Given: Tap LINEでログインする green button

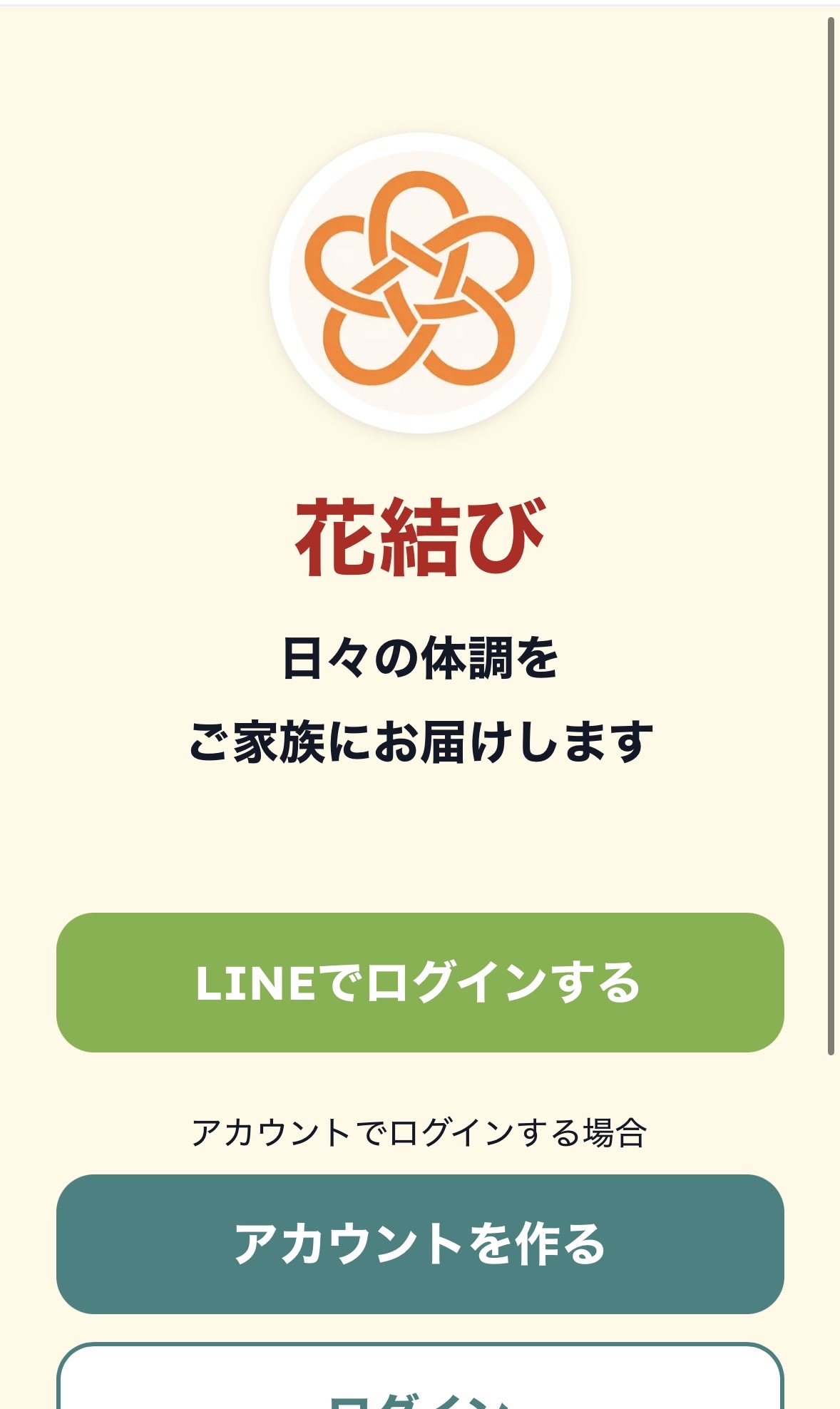Looking at the screenshot, I should (x=420, y=982).
